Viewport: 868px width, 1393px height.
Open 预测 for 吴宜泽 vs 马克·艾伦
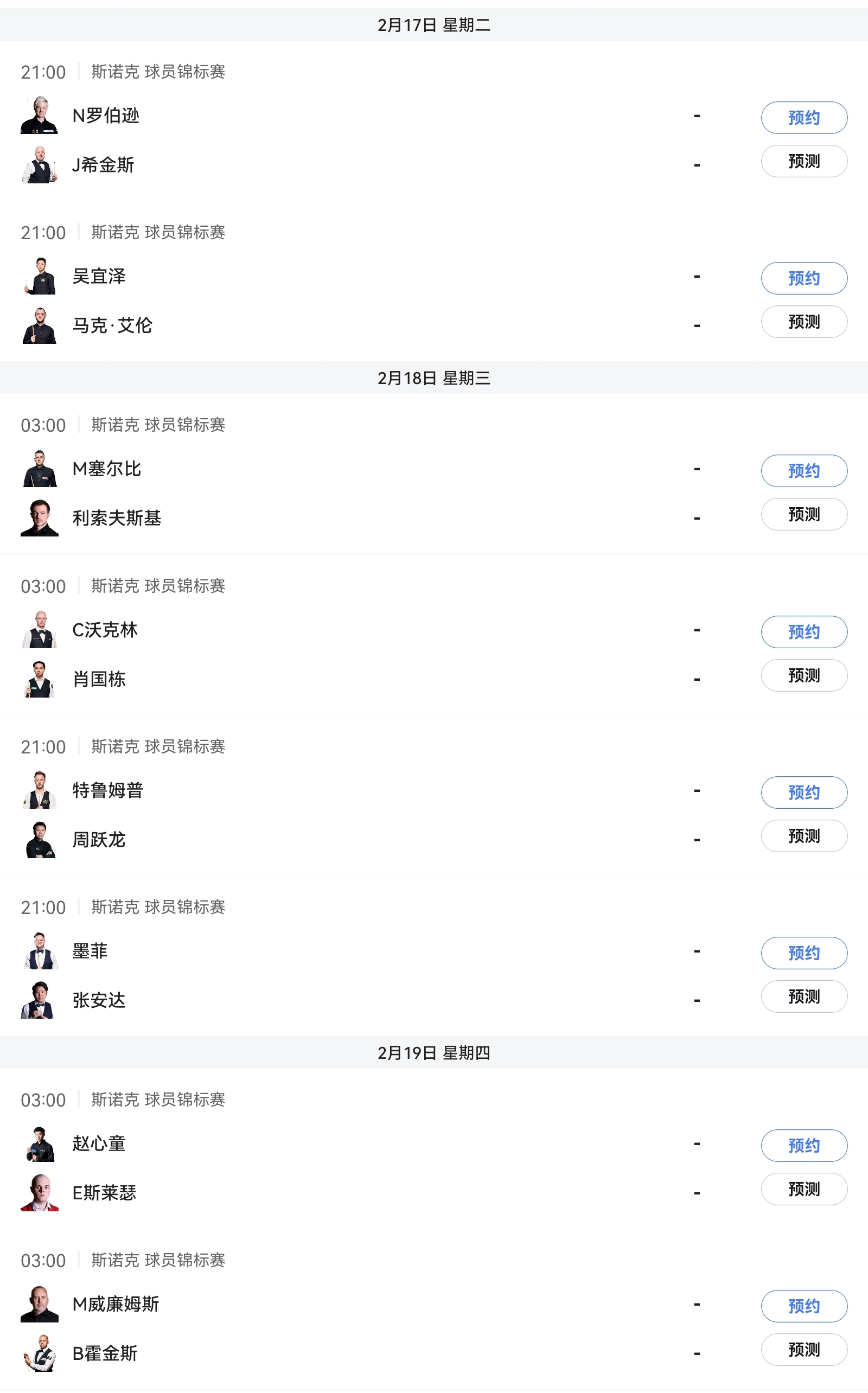(x=803, y=322)
